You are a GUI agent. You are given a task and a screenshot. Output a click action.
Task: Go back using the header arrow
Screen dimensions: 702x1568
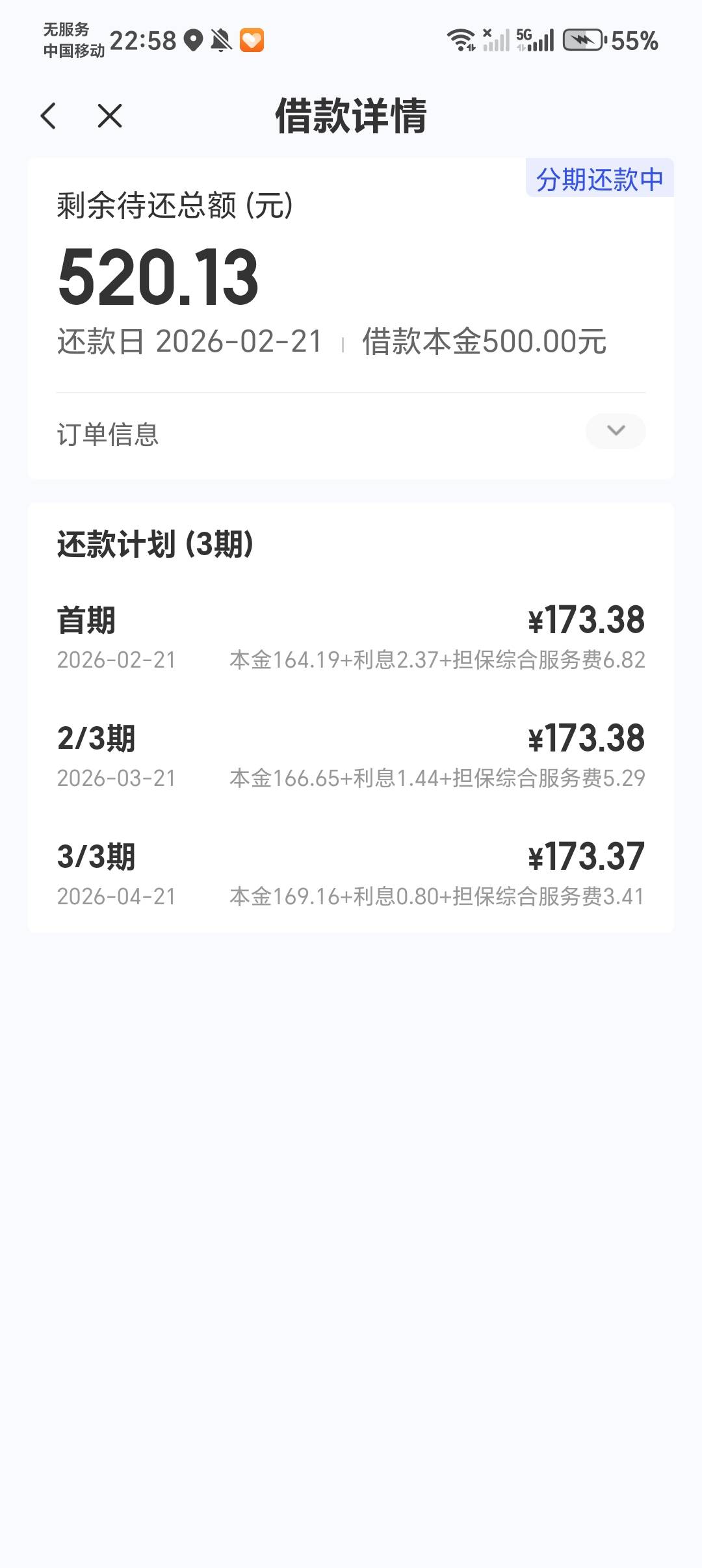click(x=49, y=116)
